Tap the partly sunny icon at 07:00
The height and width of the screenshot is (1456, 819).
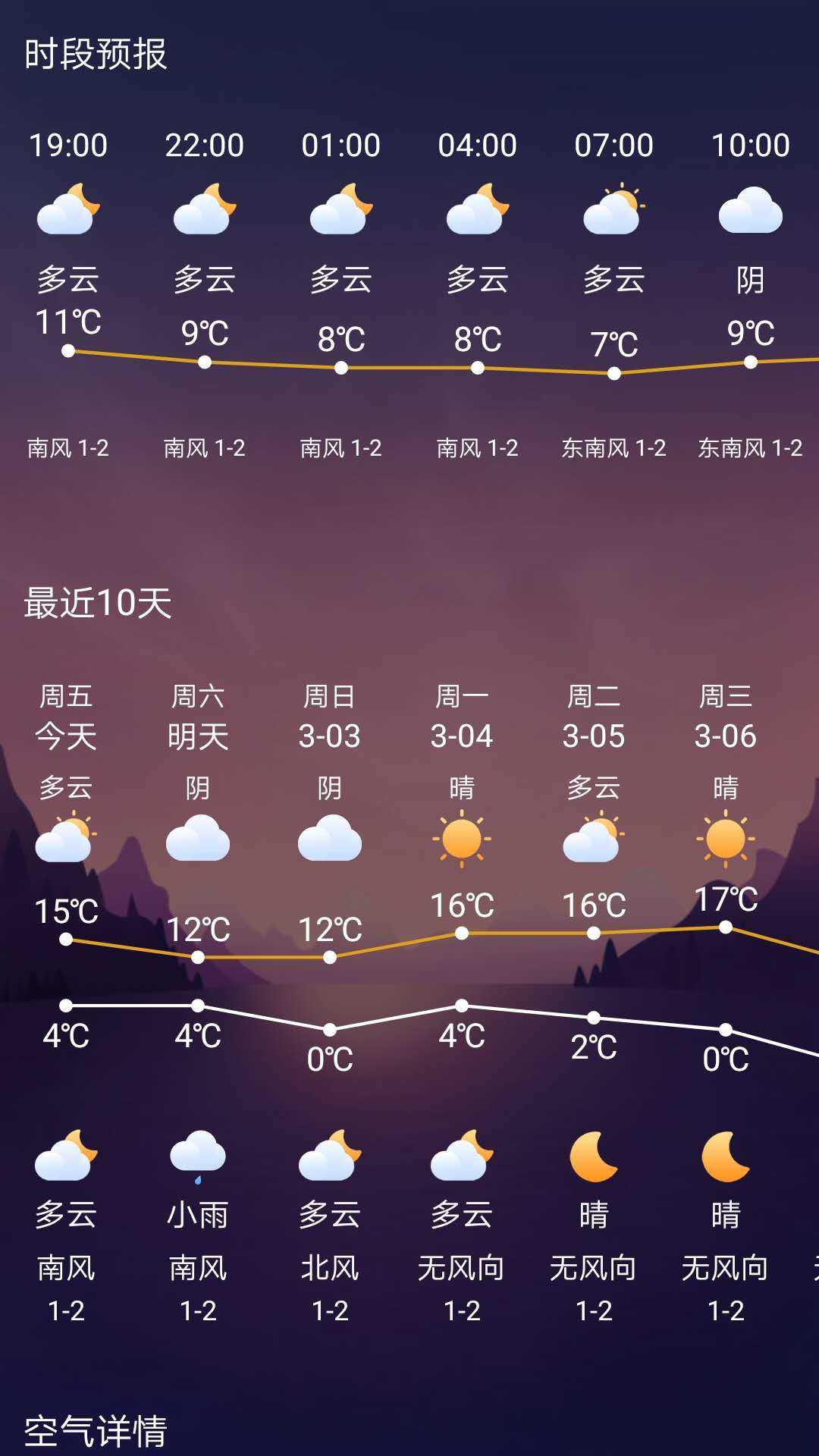pyautogui.click(x=613, y=211)
